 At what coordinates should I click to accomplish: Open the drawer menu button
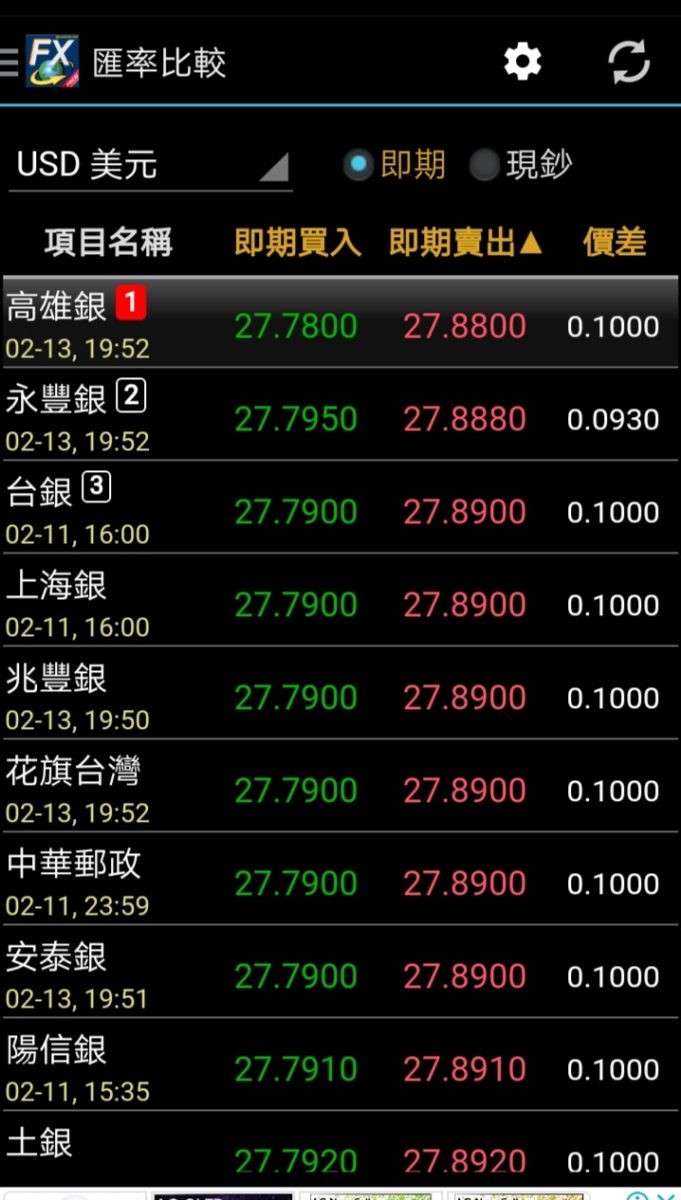coord(9,62)
